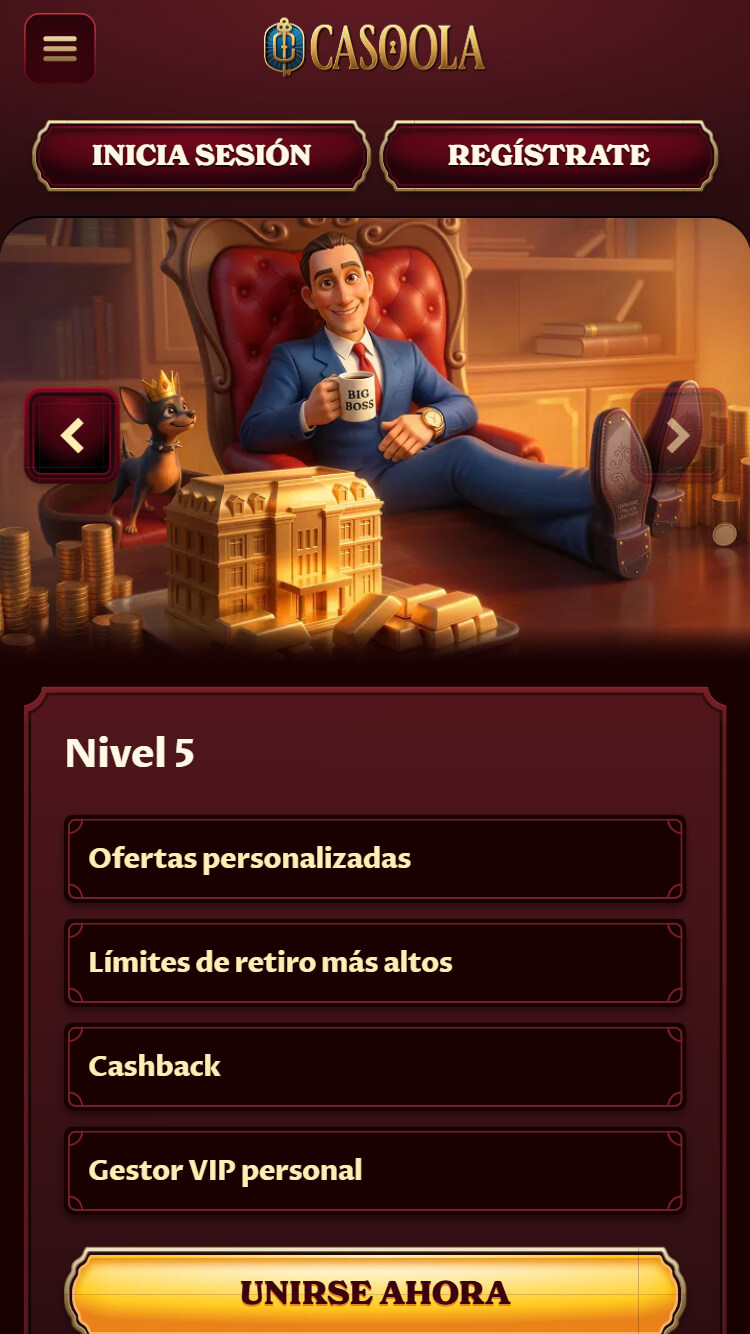Go to the next carousel slide

point(678,436)
